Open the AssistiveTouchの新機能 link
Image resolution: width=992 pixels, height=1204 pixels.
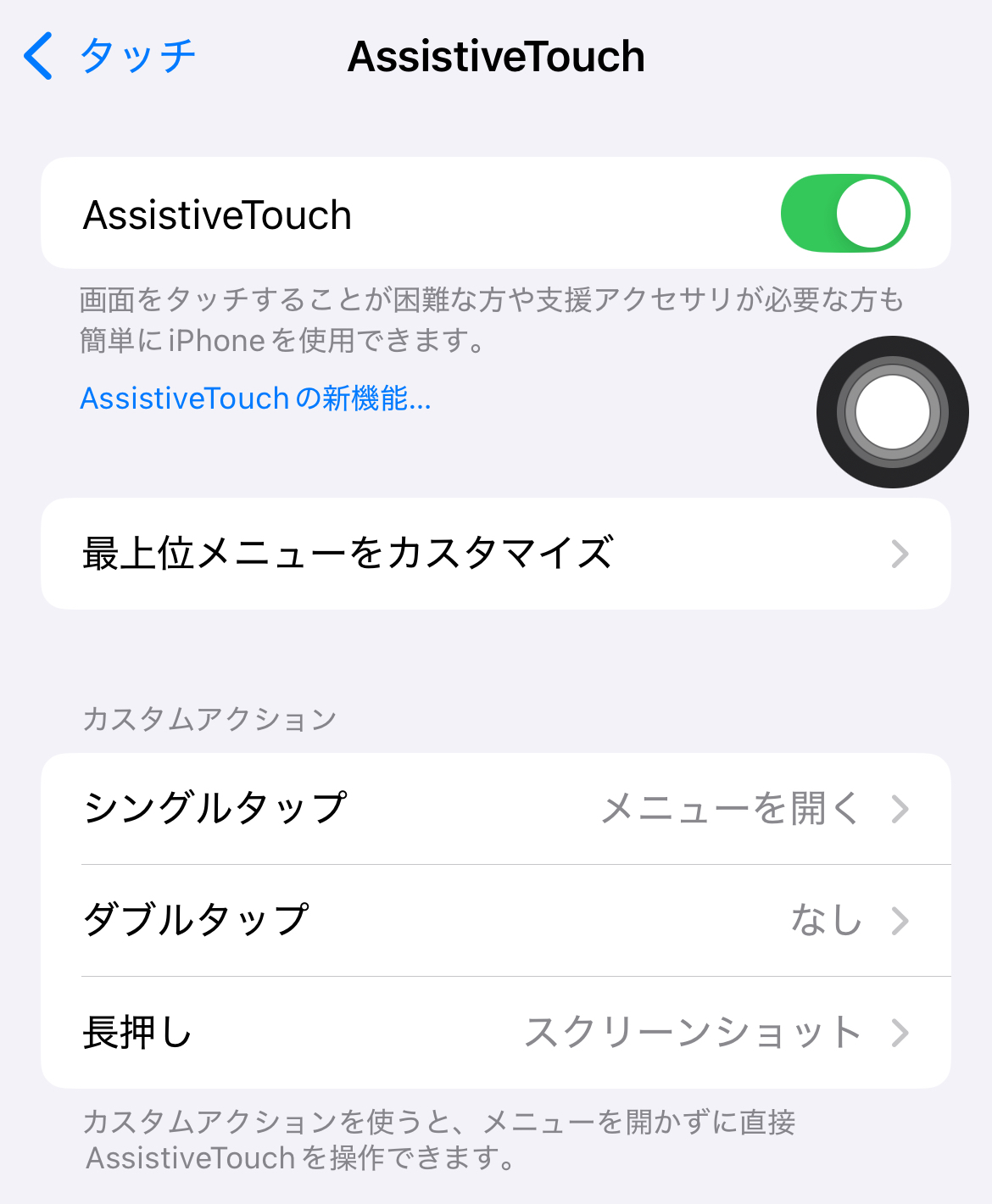(x=255, y=398)
